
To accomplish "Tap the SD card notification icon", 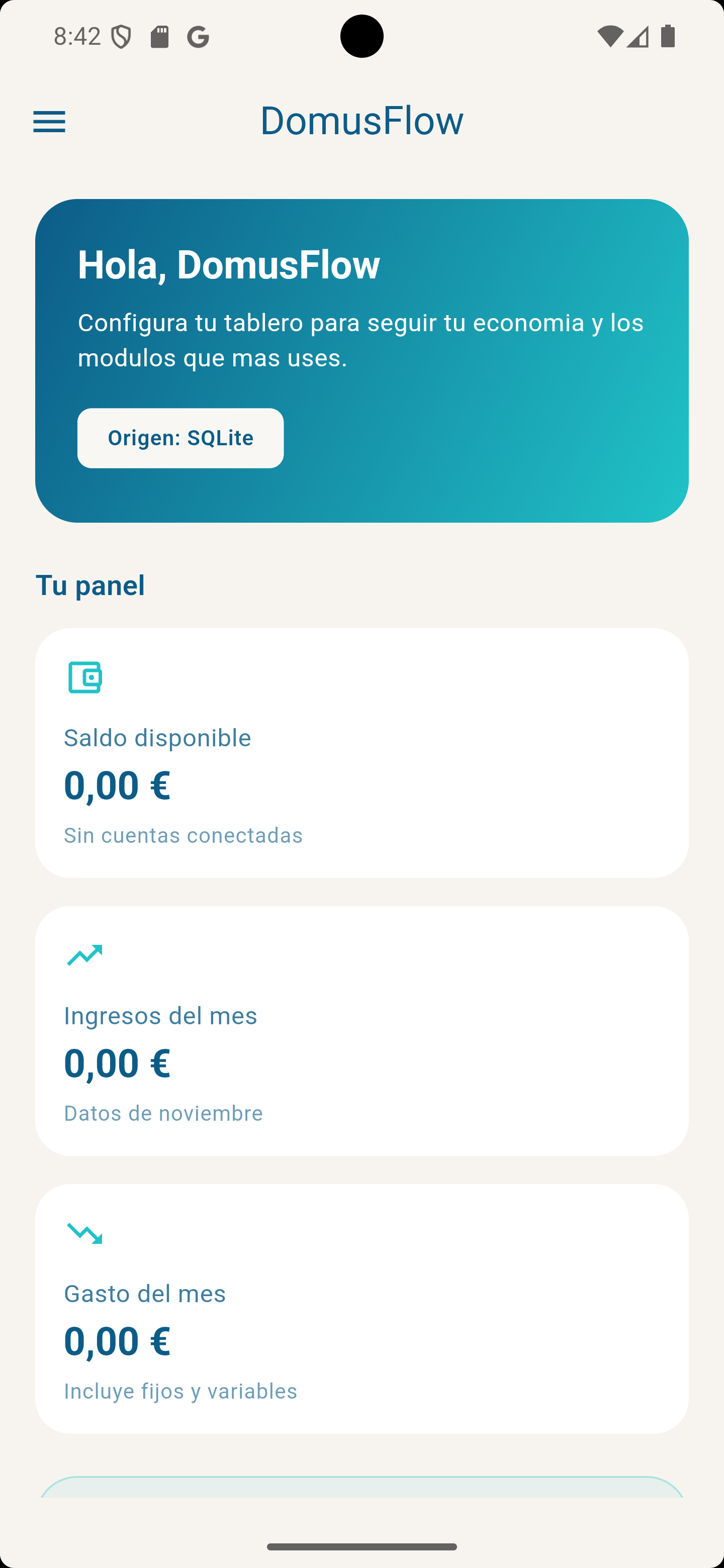I will (x=159, y=37).
